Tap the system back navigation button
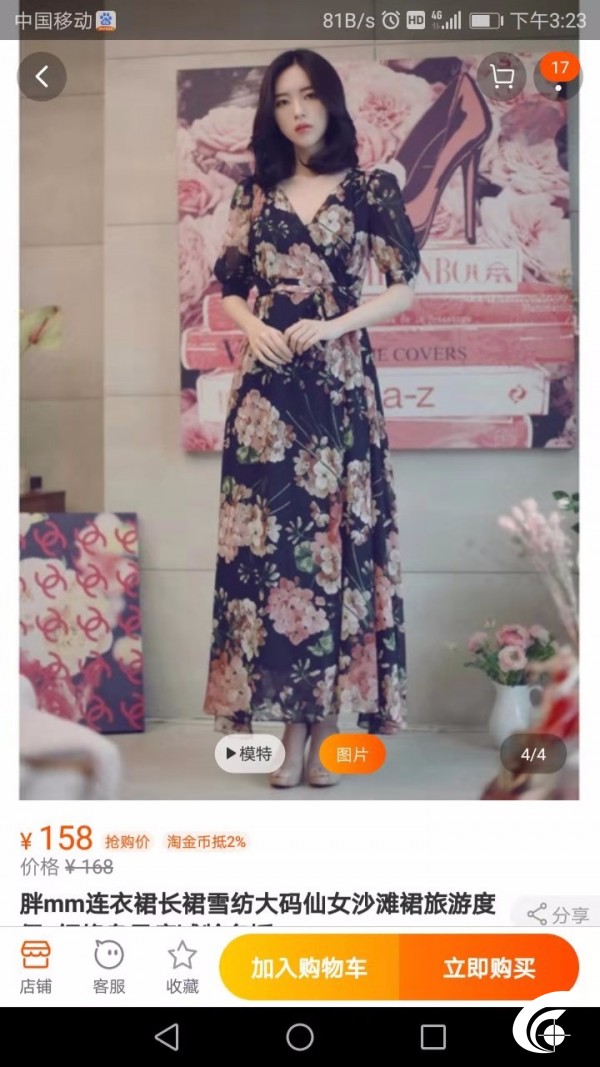600x1067 pixels. (167, 1037)
